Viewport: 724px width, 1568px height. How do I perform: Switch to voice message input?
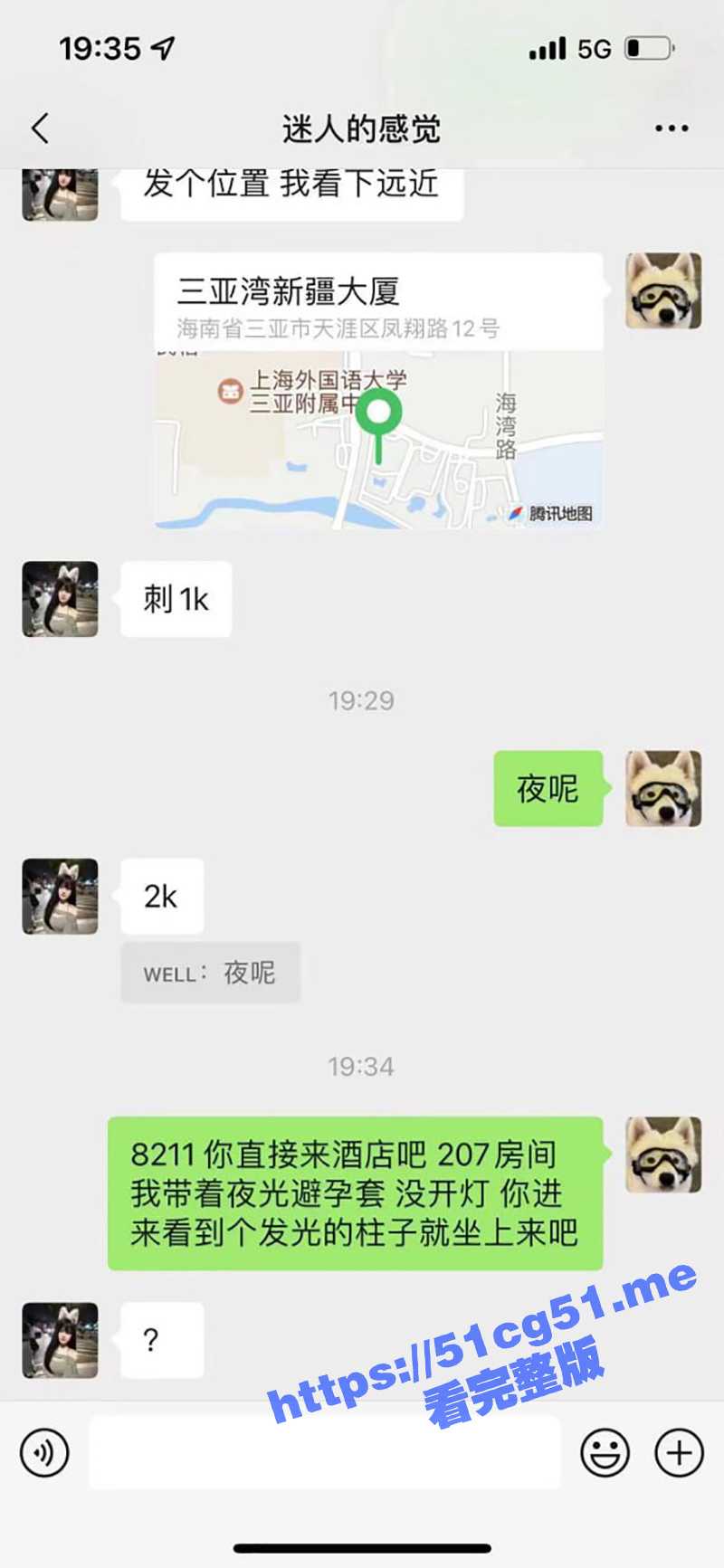tap(44, 1452)
